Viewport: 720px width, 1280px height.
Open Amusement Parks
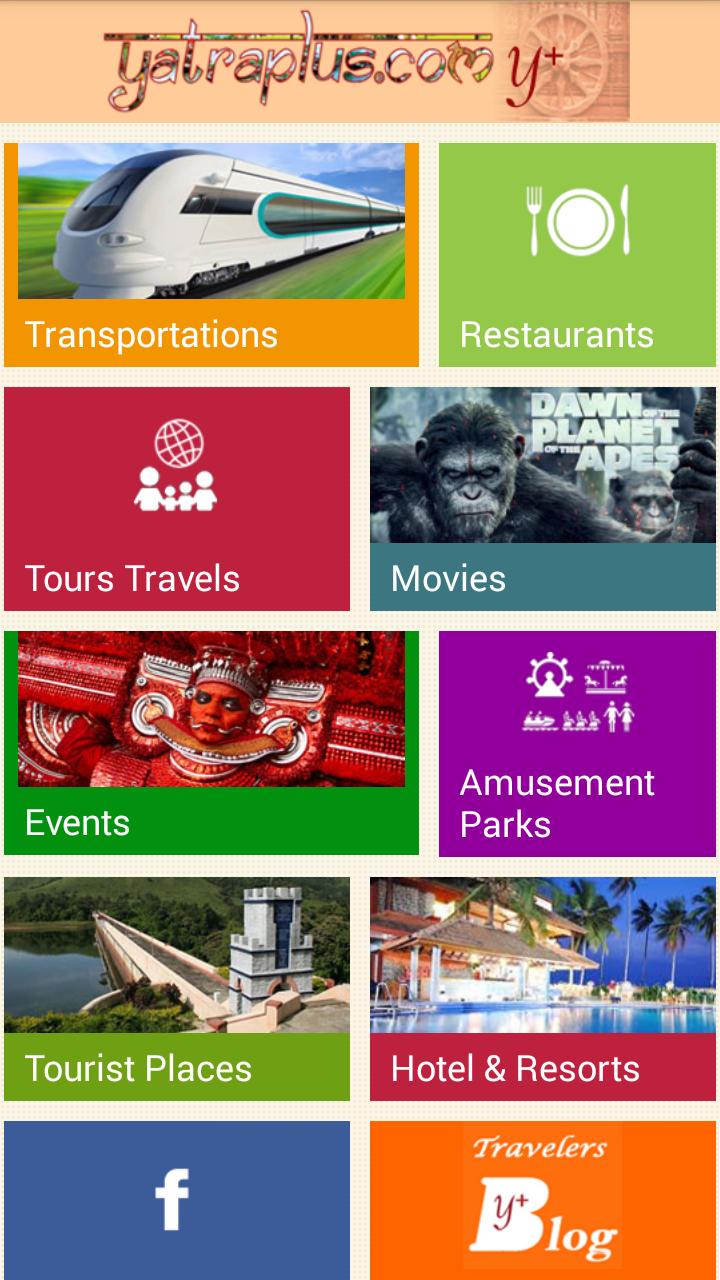577,743
